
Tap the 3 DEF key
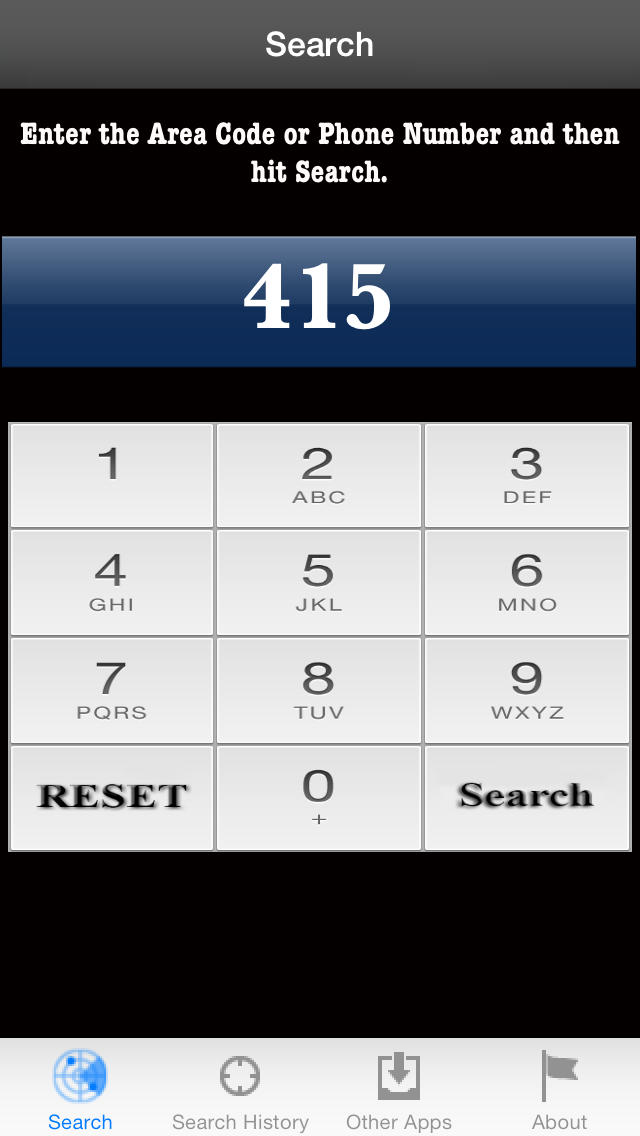pos(527,475)
